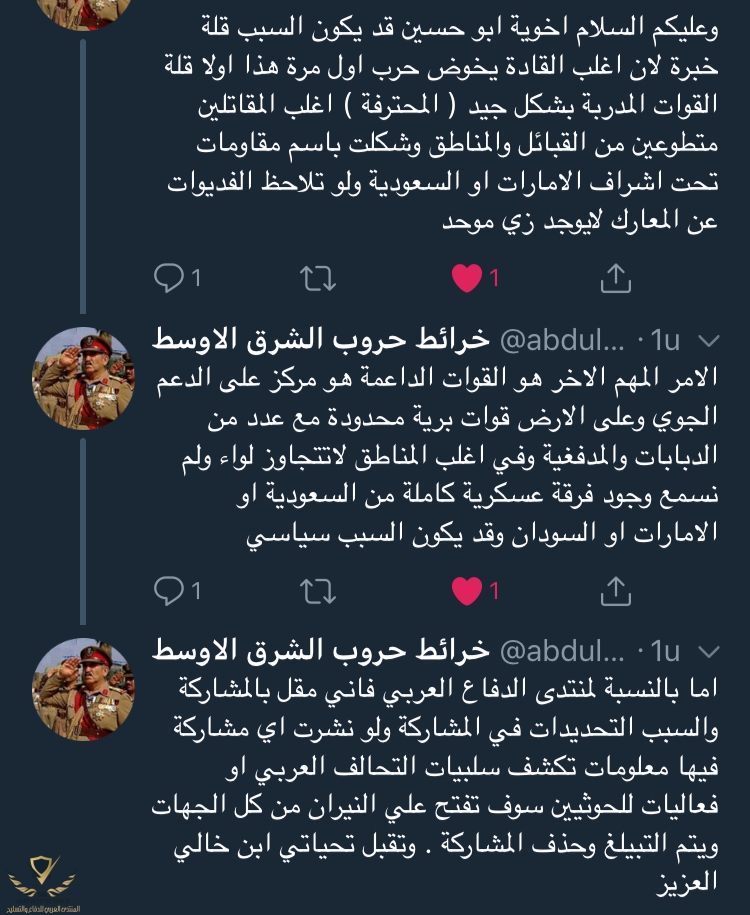Open chevron menu on tweet starting الامر المهم
The height and width of the screenshot is (915, 750).
click(709, 341)
